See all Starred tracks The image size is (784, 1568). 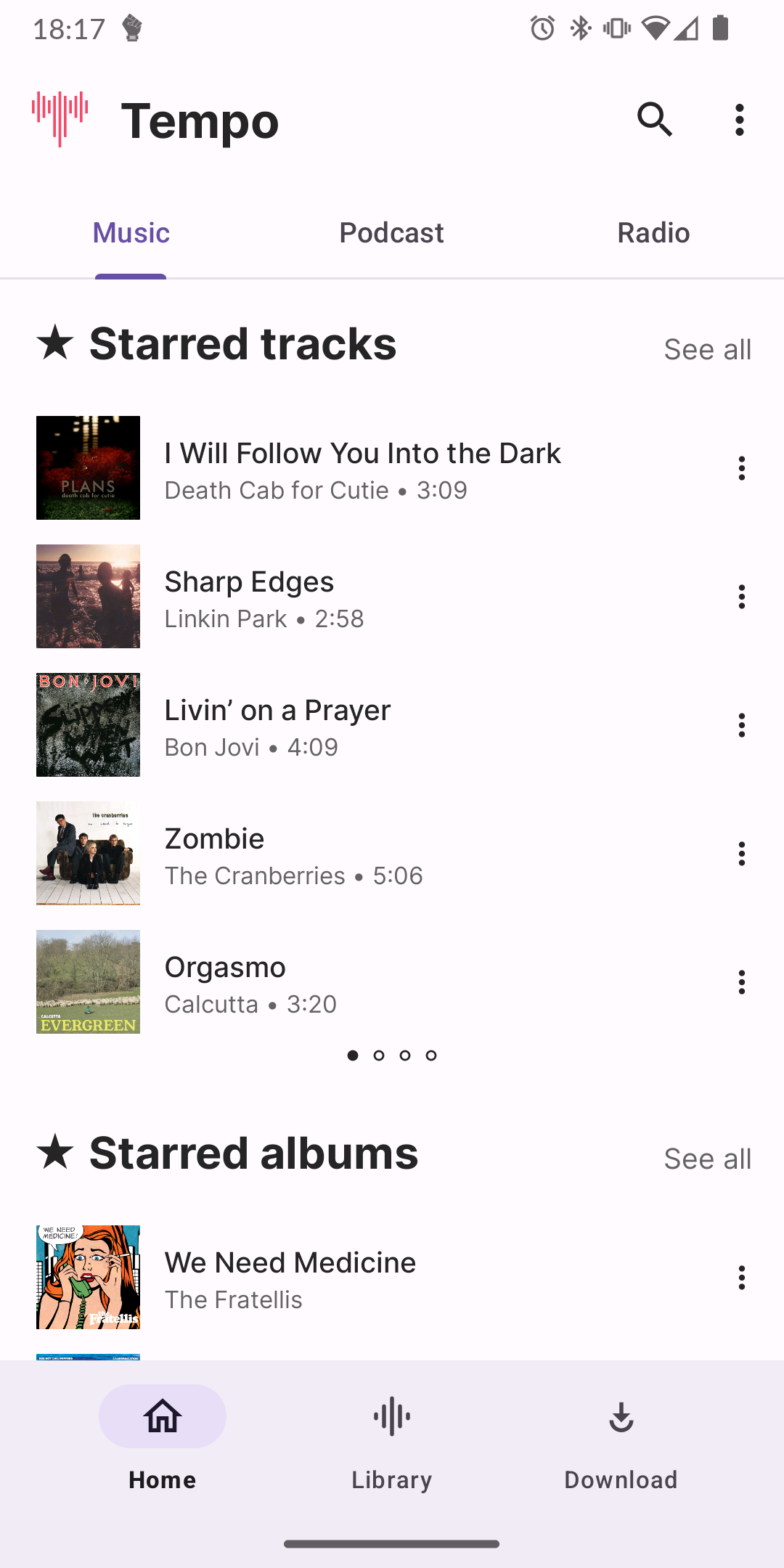pyautogui.click(x=707, y=349)
